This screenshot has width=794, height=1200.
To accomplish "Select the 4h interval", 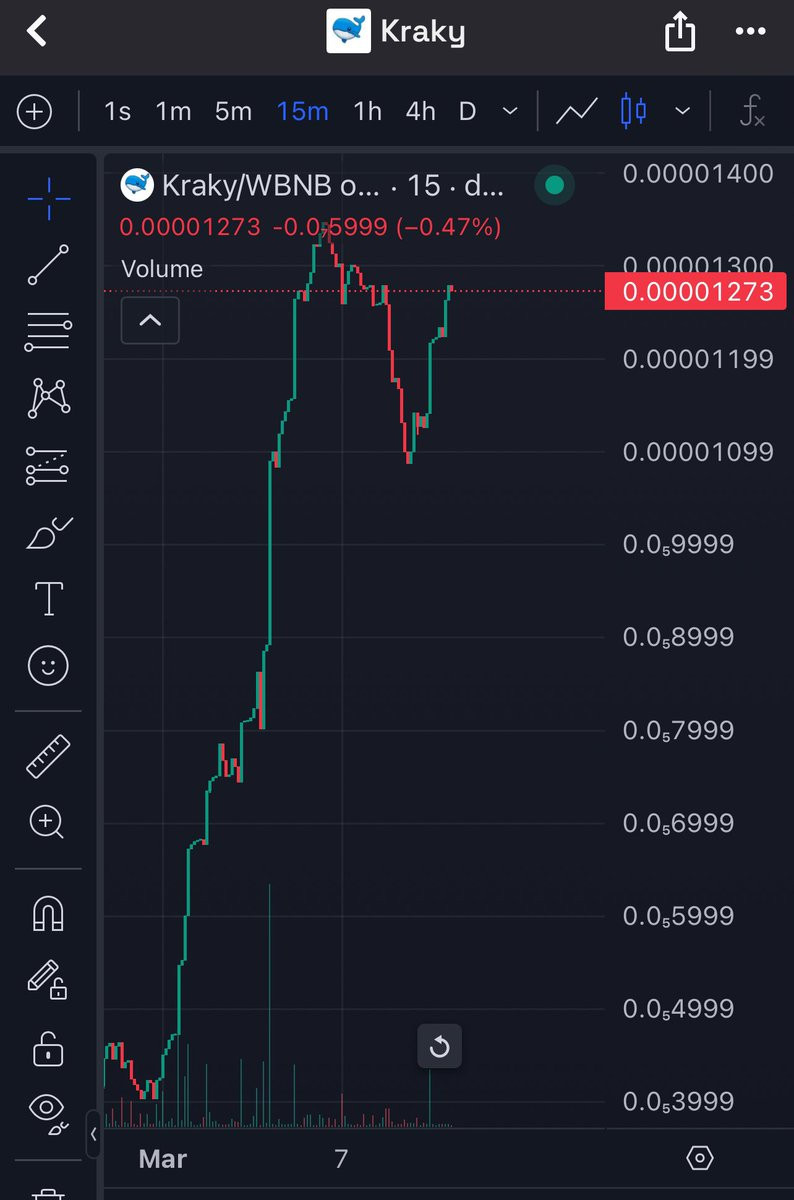I will click(x=420, y=111).
